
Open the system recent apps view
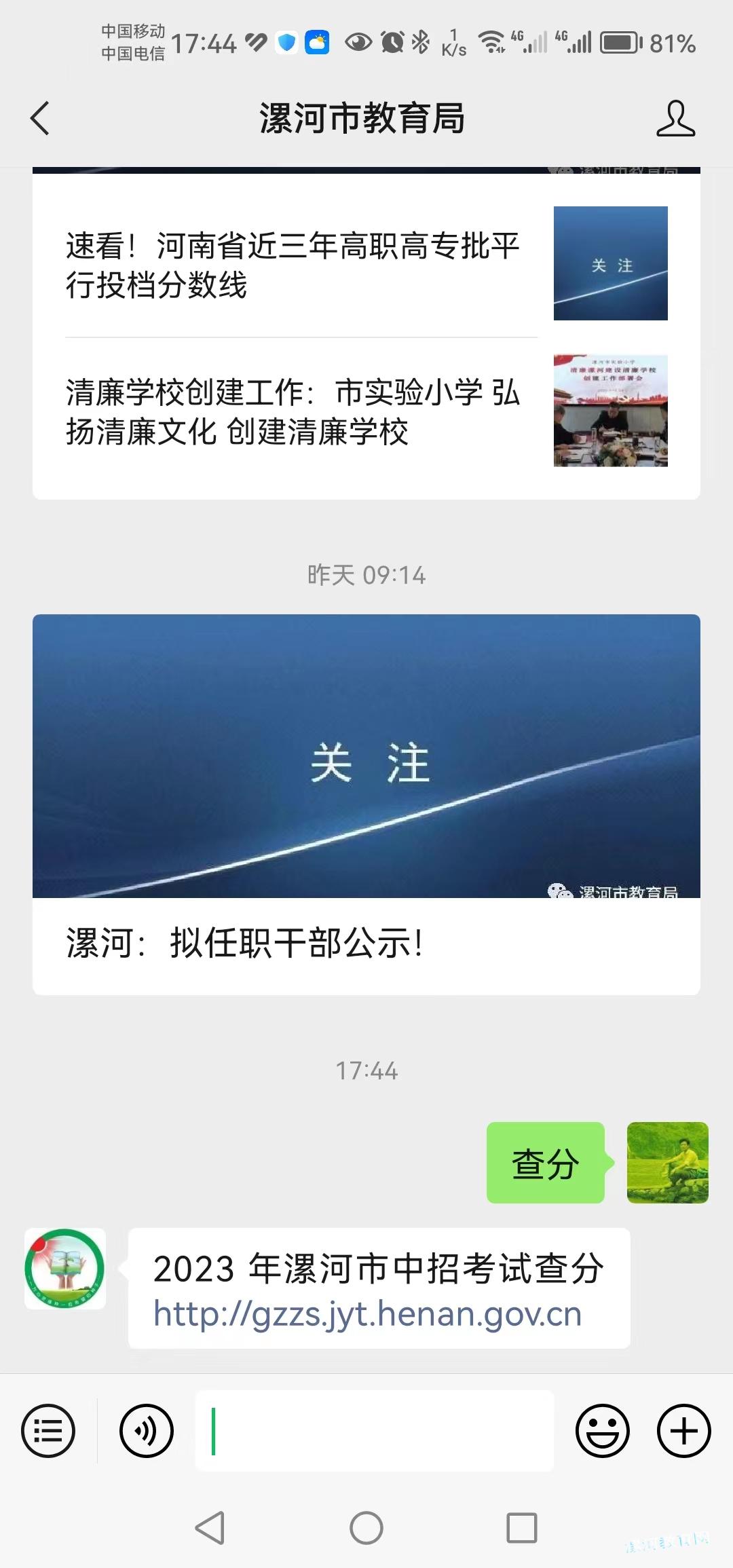(x=522, y=1528)
